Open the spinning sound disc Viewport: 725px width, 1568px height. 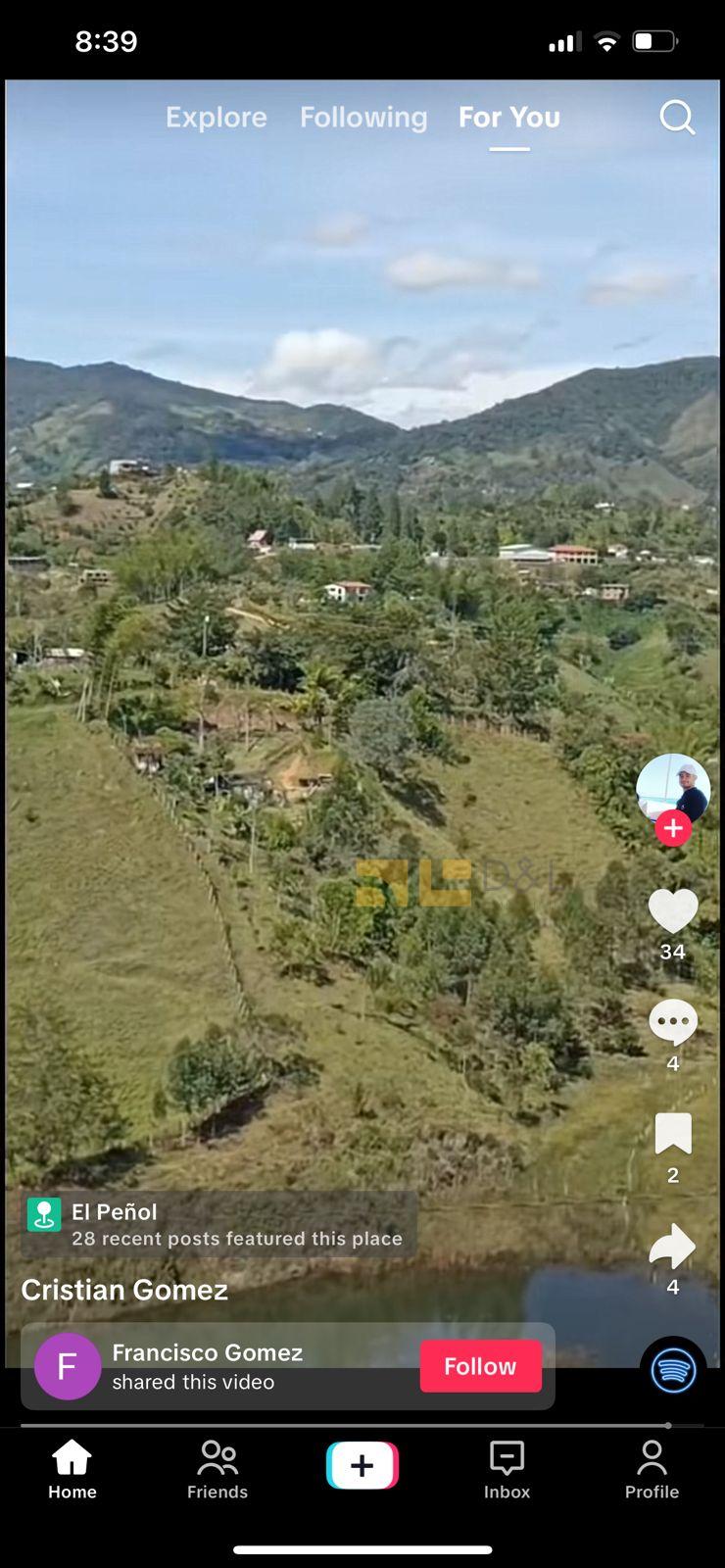tap(673, 1369)
